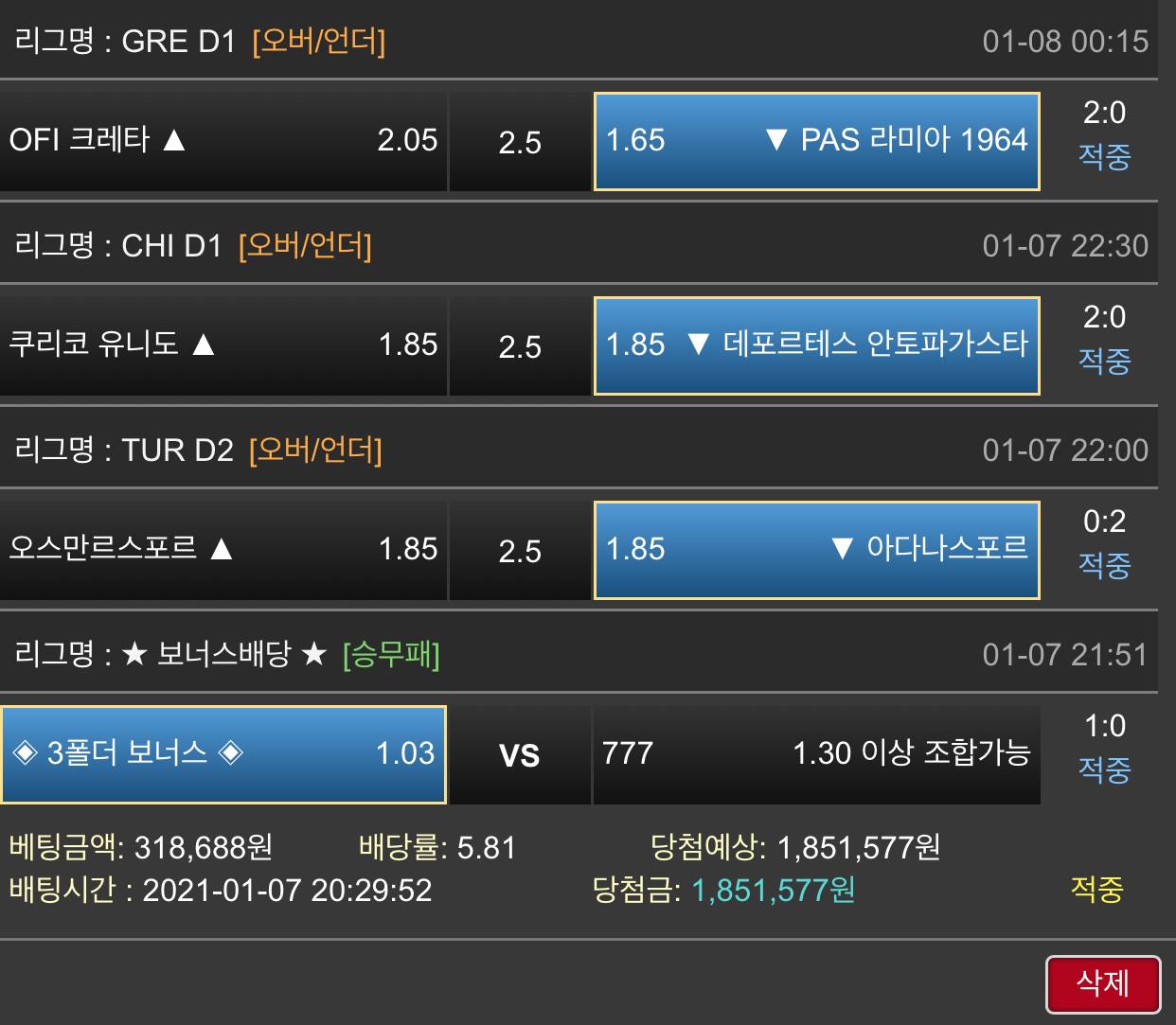The image size is (1176, 1025).
Task: Tap the red 삭제 delete button
Action: point(1103,983)
